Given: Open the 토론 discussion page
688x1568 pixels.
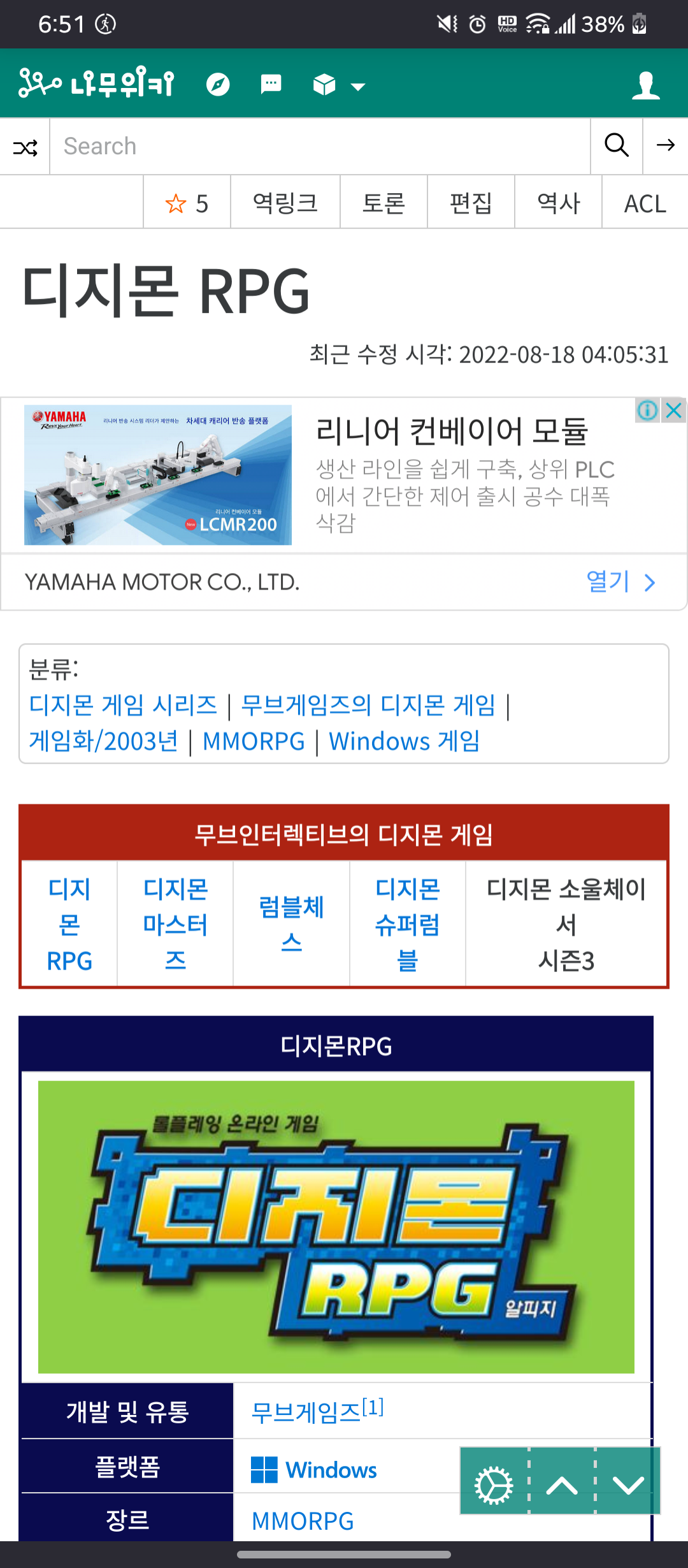Looking at the screenshot, I should tap(383, 204).
